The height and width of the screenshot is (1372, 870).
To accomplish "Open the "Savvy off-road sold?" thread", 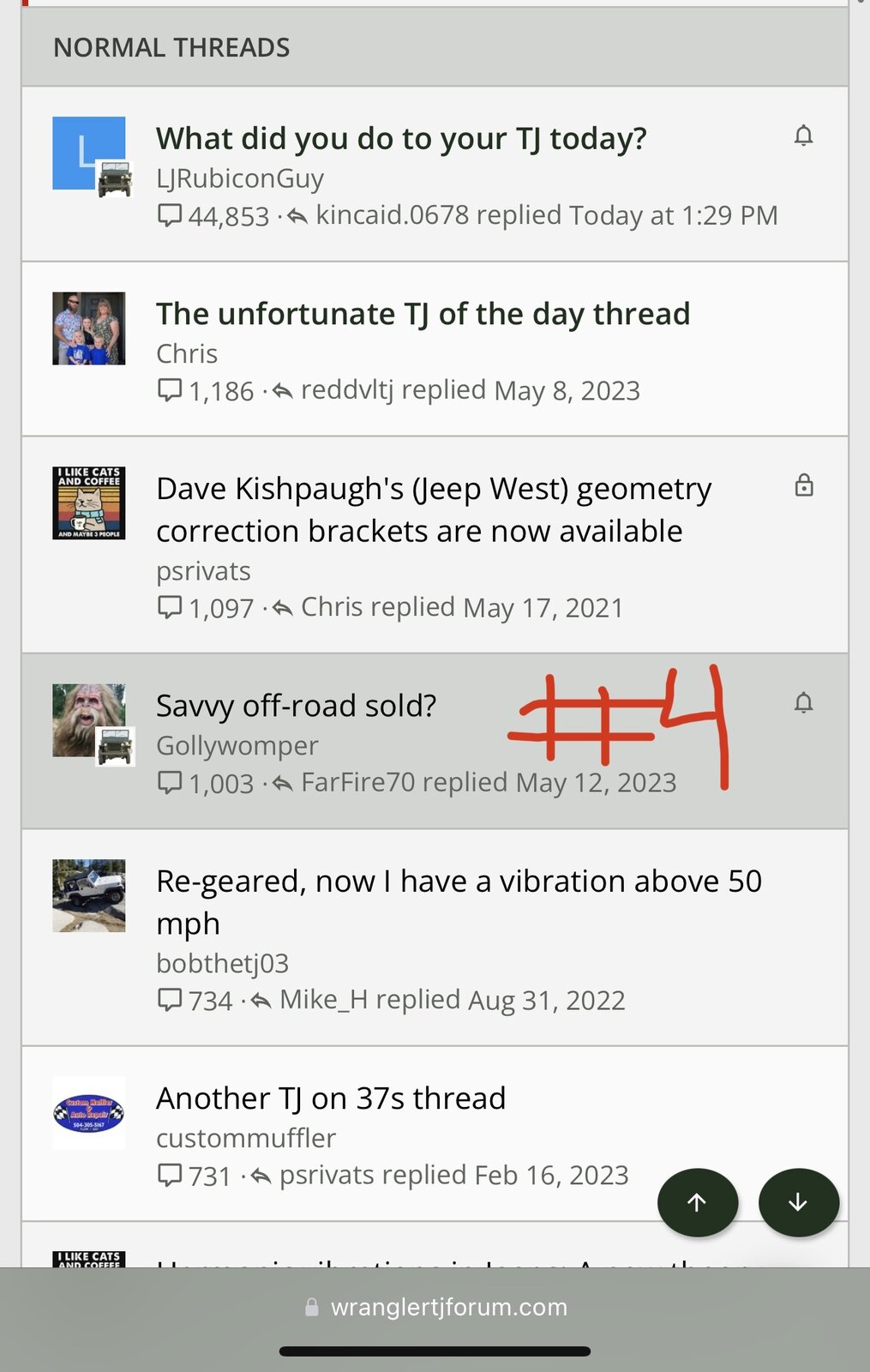I will (296, 706).
